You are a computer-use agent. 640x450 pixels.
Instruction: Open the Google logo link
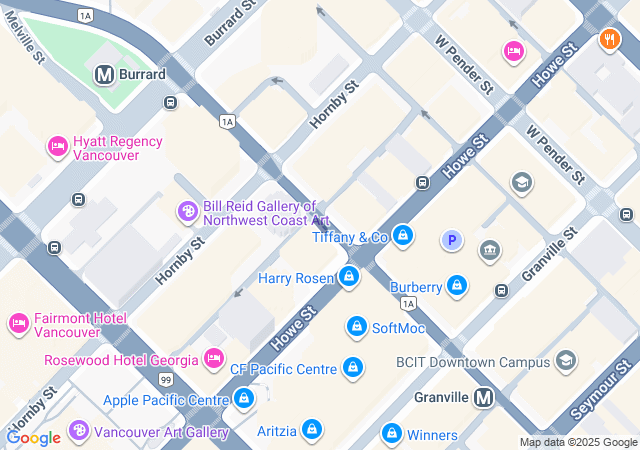pyautogui.click(x=33, y=437)
